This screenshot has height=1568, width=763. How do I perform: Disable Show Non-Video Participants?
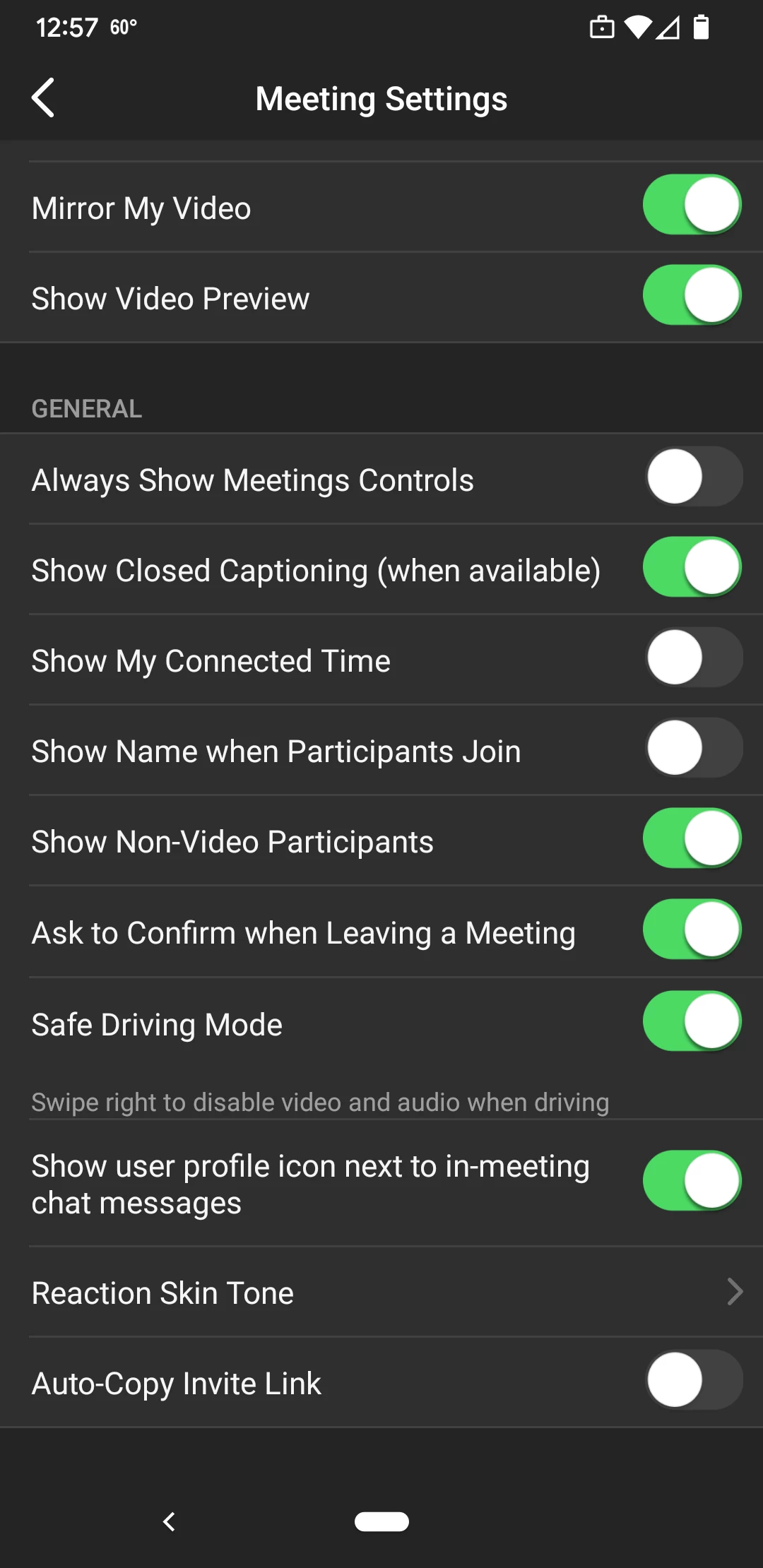tap(692, 838)
